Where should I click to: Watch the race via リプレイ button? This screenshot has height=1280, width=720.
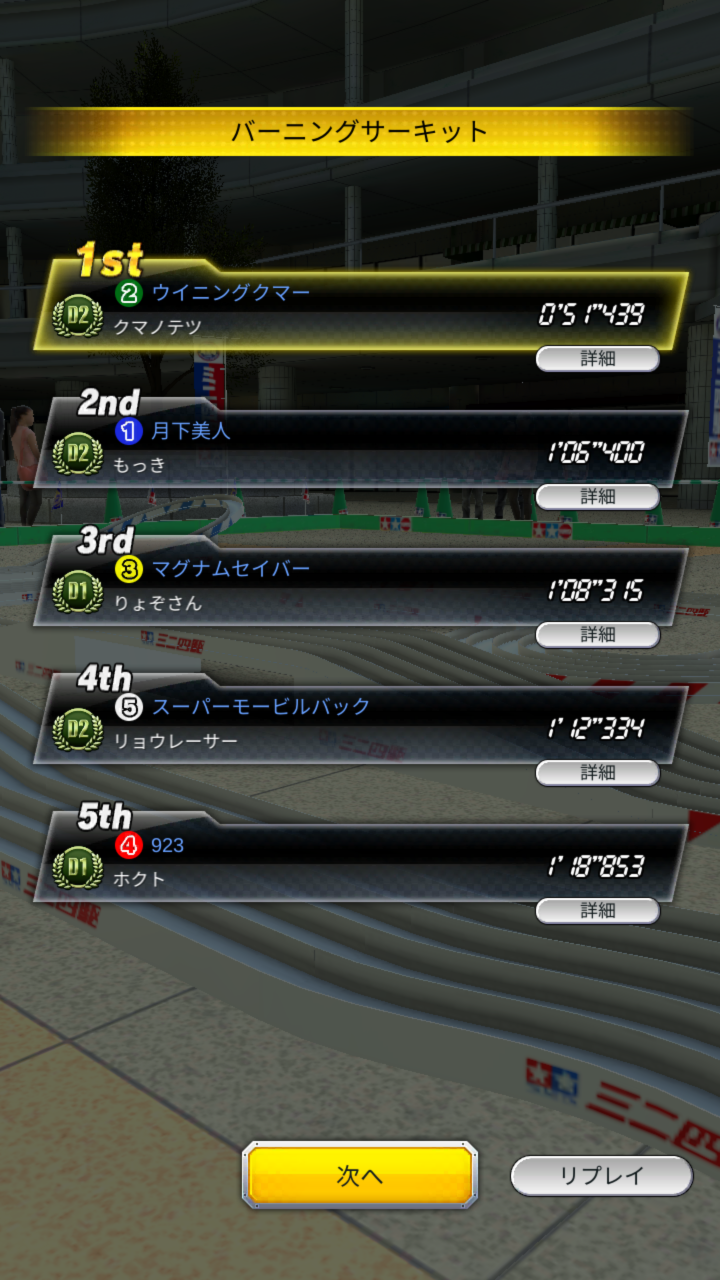(x=601, y=1176)
